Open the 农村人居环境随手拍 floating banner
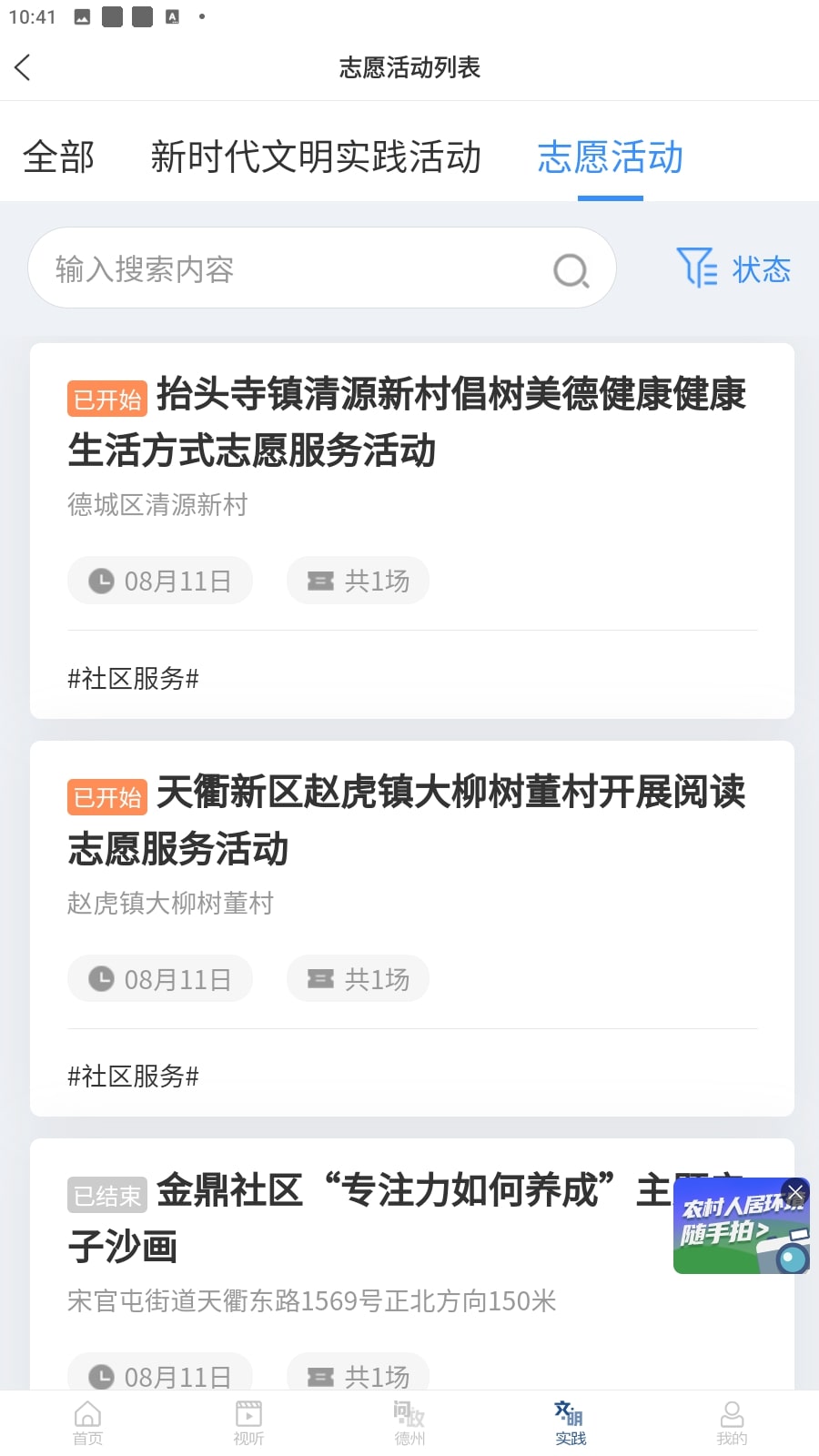819x1456 pixels. pyautogui.click(x=733, y=1233)
